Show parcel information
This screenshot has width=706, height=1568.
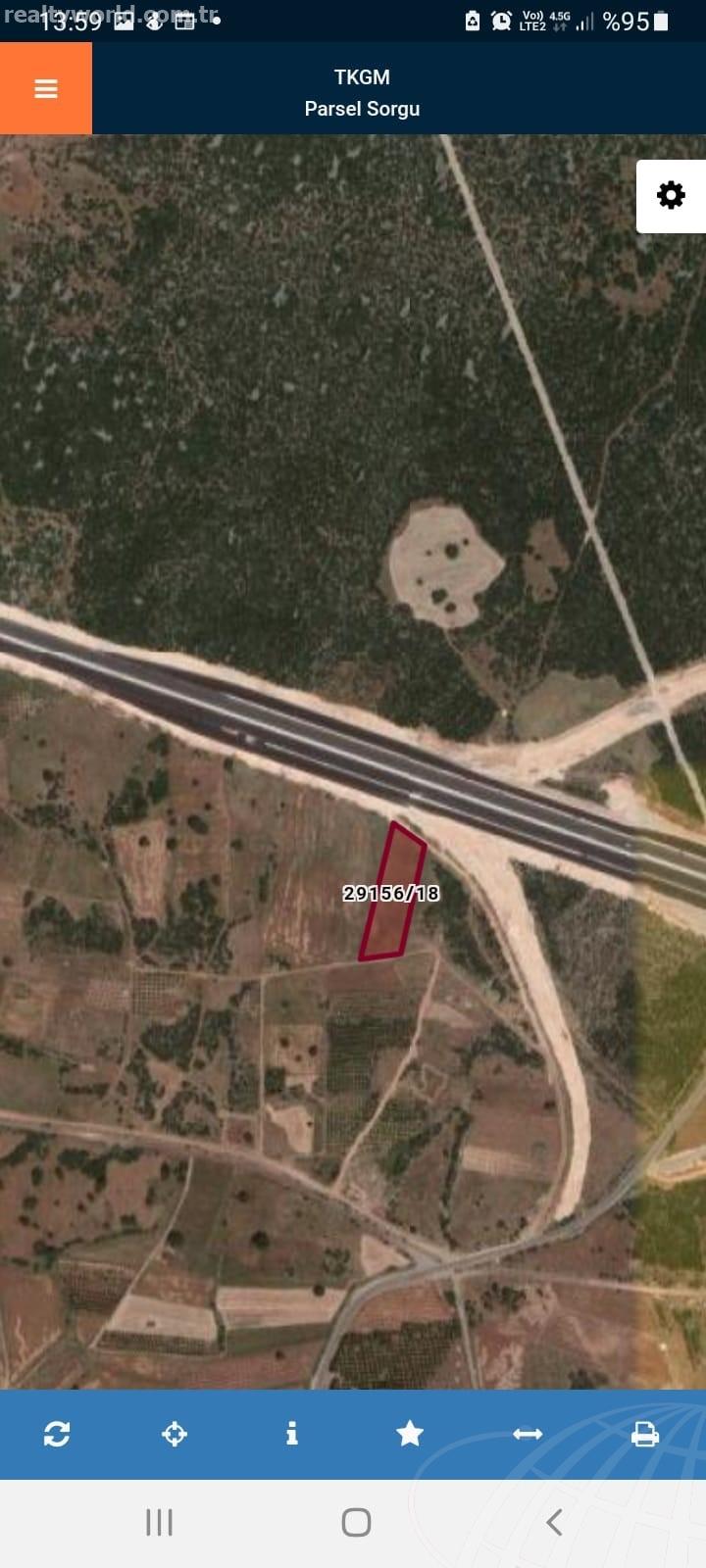(291, 1434)
